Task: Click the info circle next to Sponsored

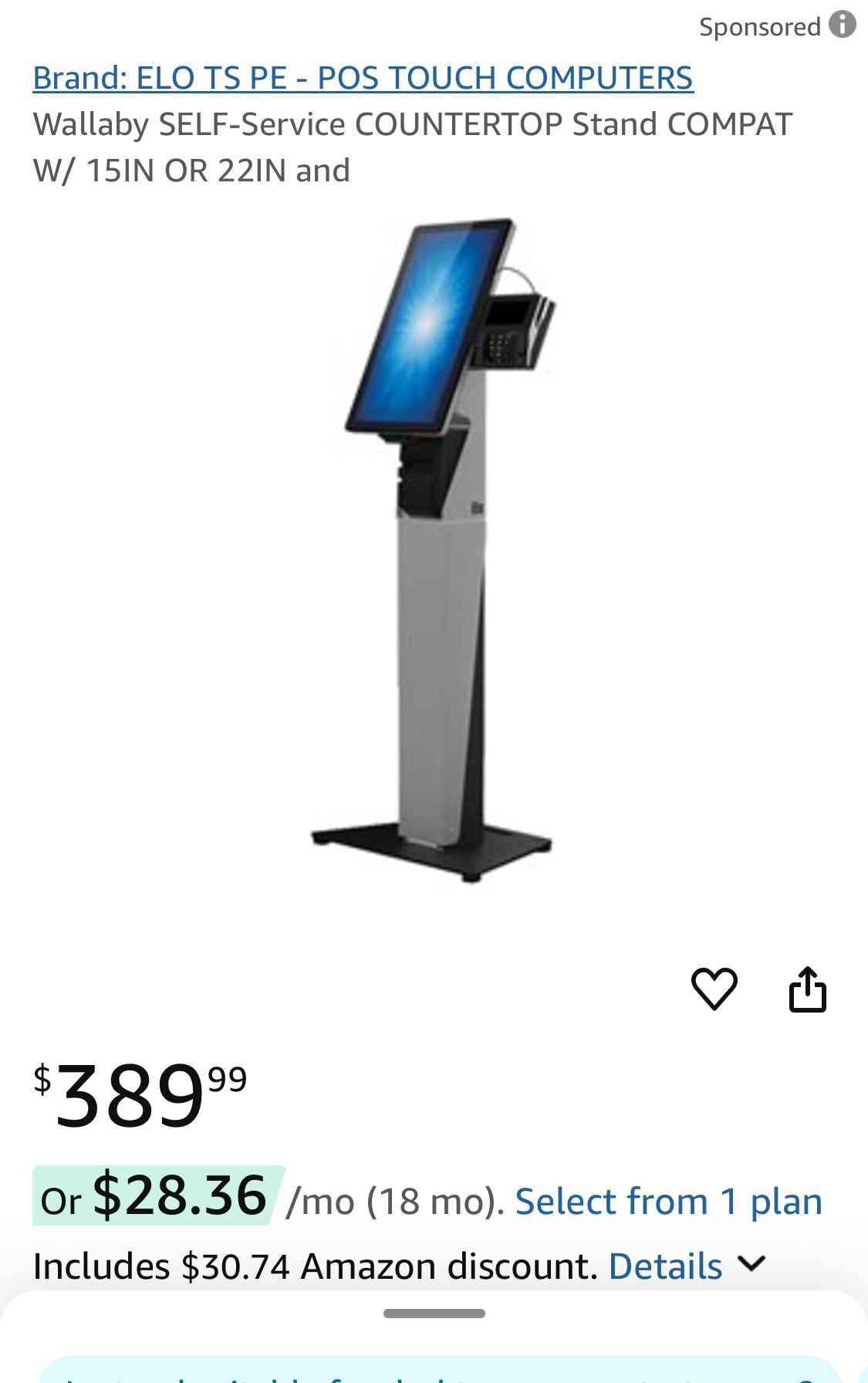Action: 843,25
